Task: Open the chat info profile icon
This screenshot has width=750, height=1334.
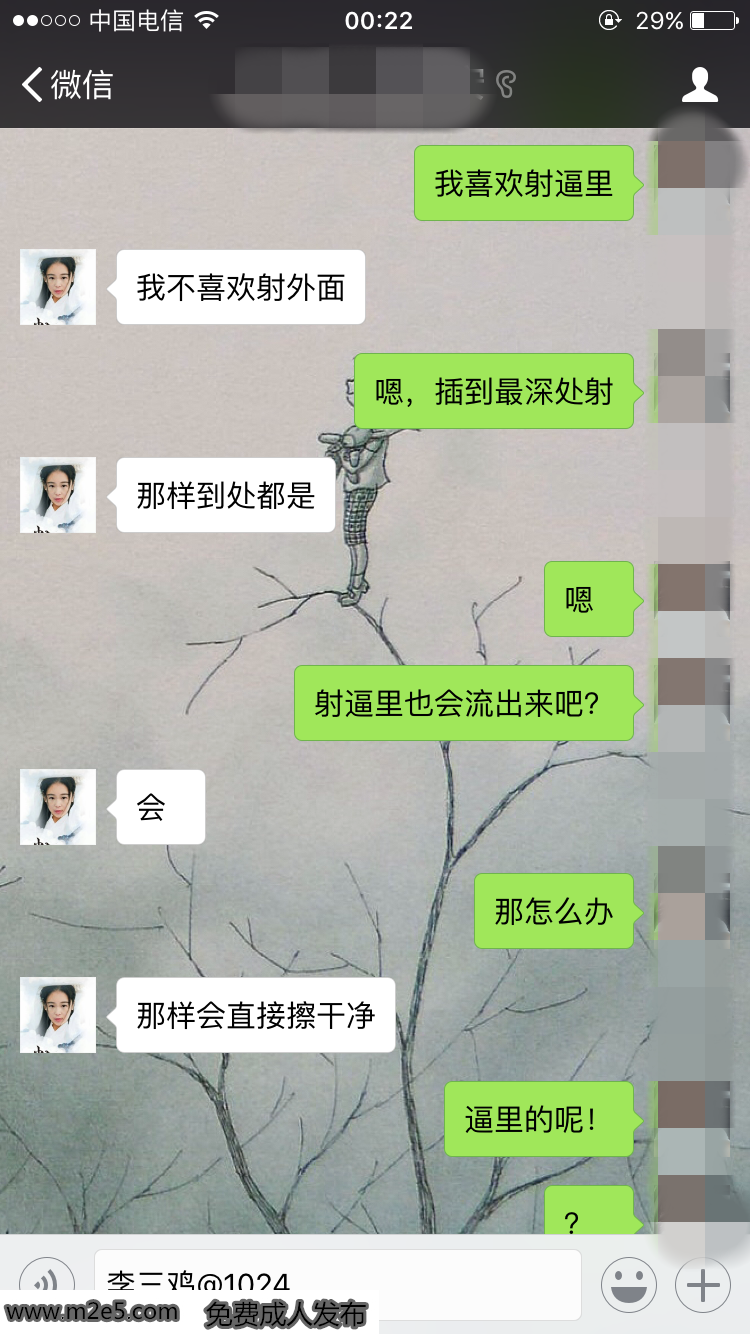Action: [x=699, y=85]
